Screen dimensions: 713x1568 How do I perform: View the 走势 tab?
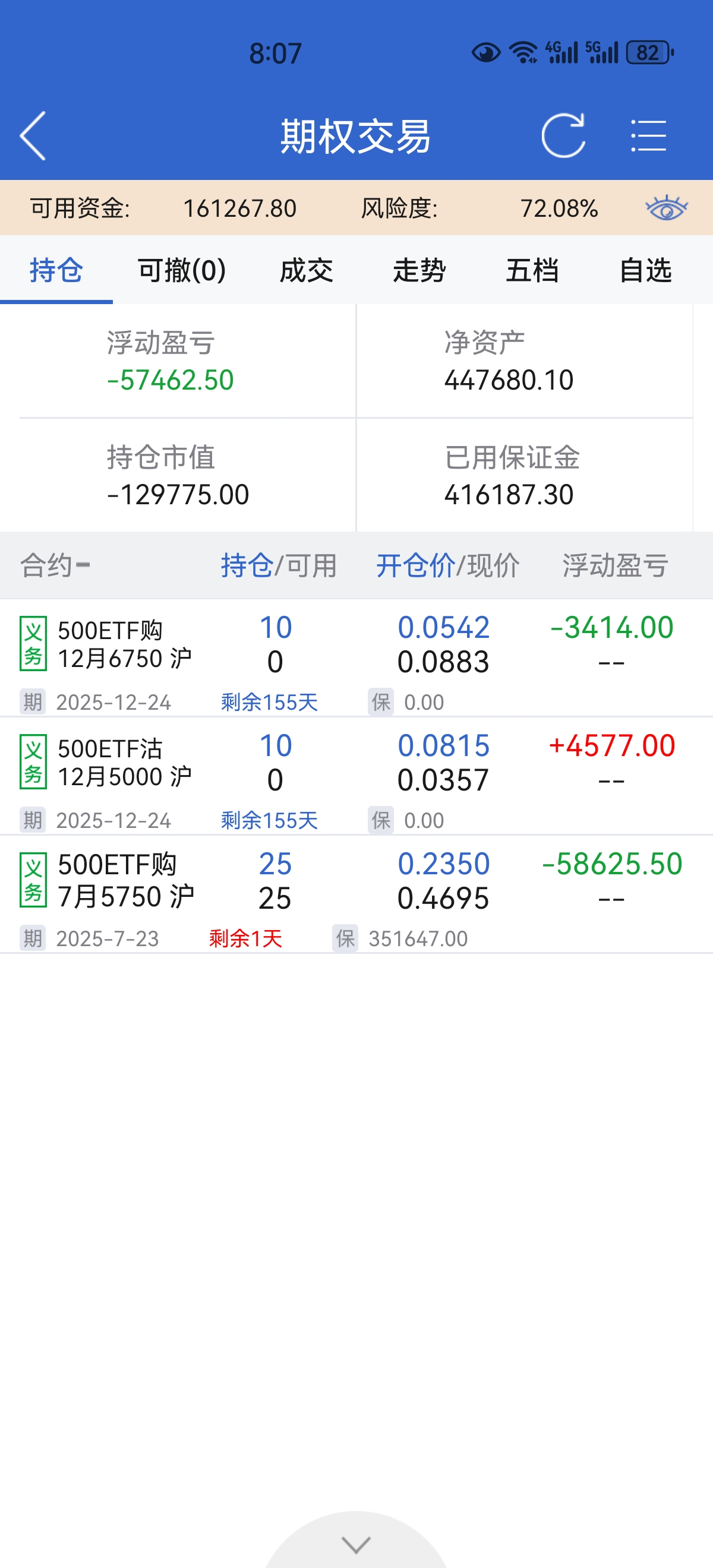click(x=419, y=270)
